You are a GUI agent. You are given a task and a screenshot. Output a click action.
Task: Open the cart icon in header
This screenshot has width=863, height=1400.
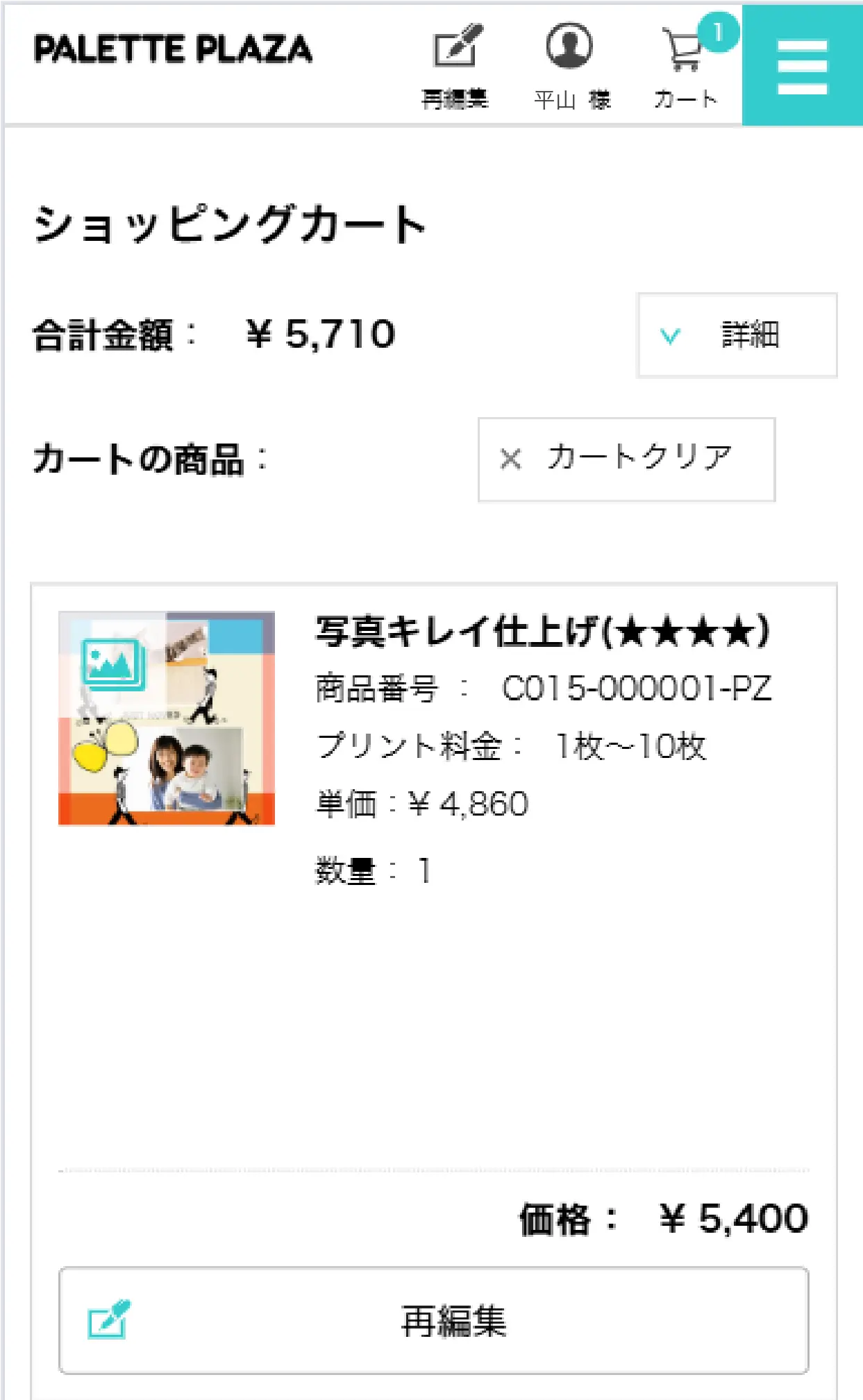click(685, 64)
